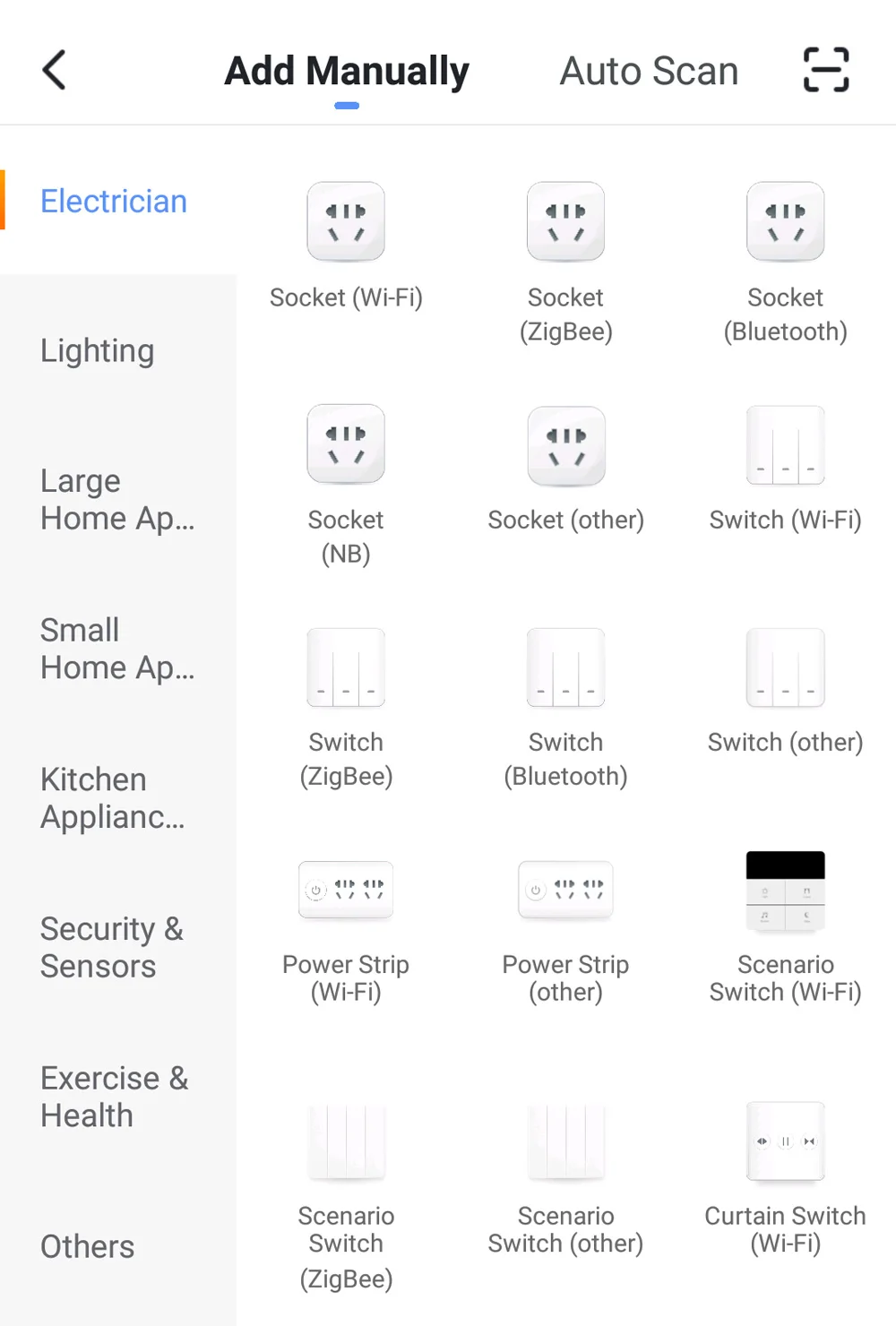
Task: Add a Power Strip (Wi-Fi)
Action: [346, 933]
